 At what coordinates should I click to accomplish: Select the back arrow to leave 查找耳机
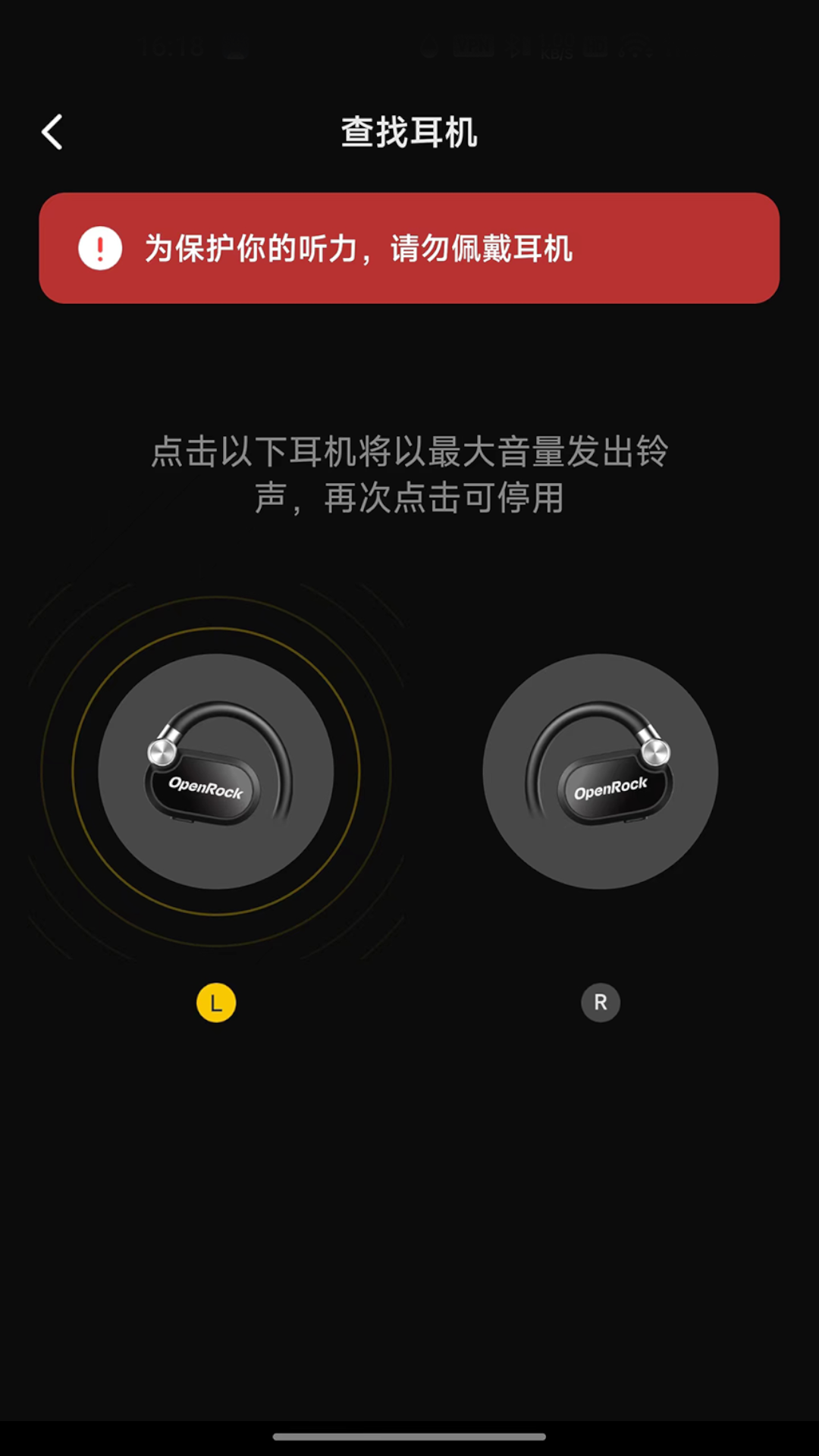(x=52, y=130)
